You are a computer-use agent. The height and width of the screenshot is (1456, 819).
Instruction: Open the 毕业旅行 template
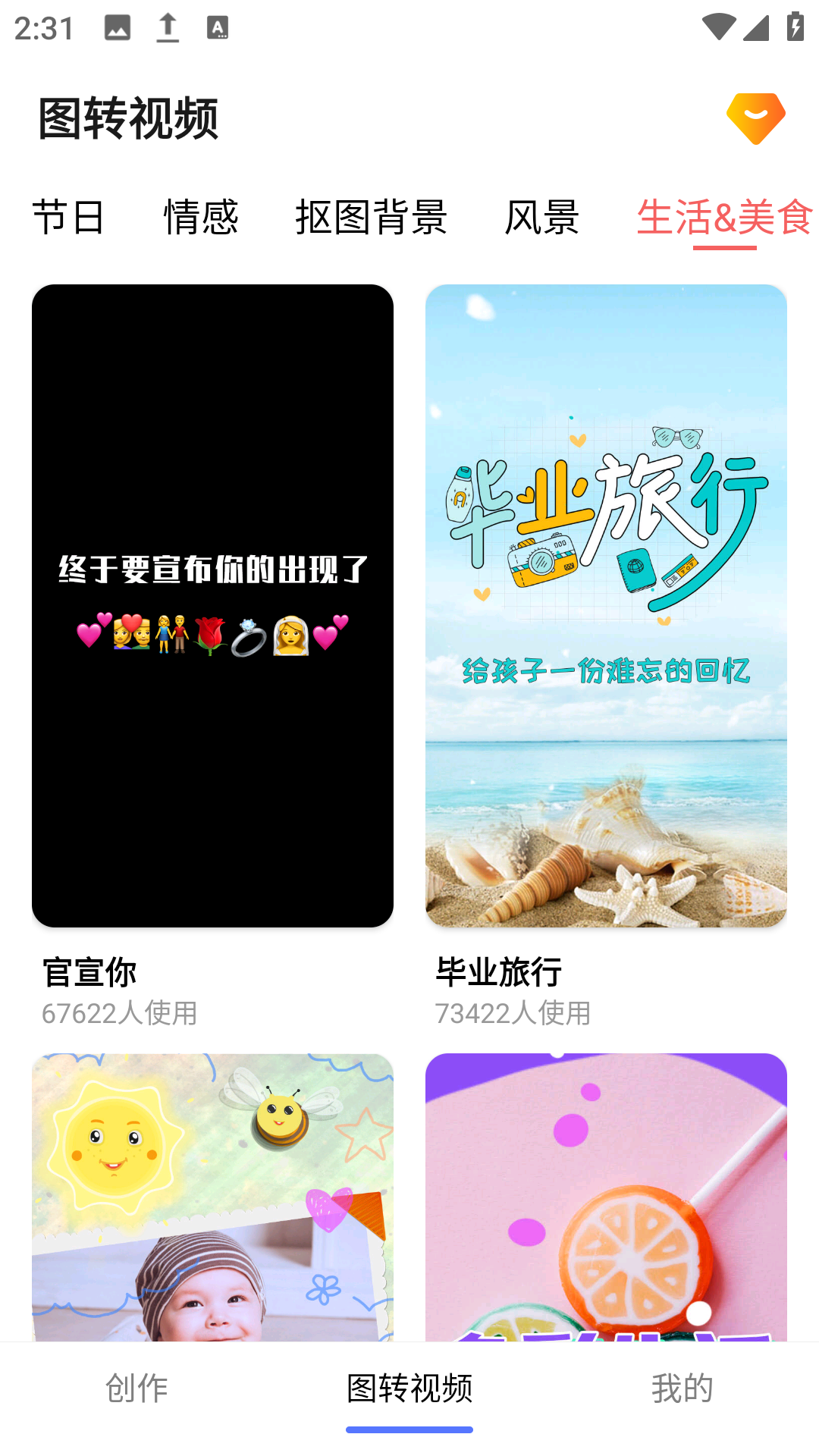[x=606, y=605]
